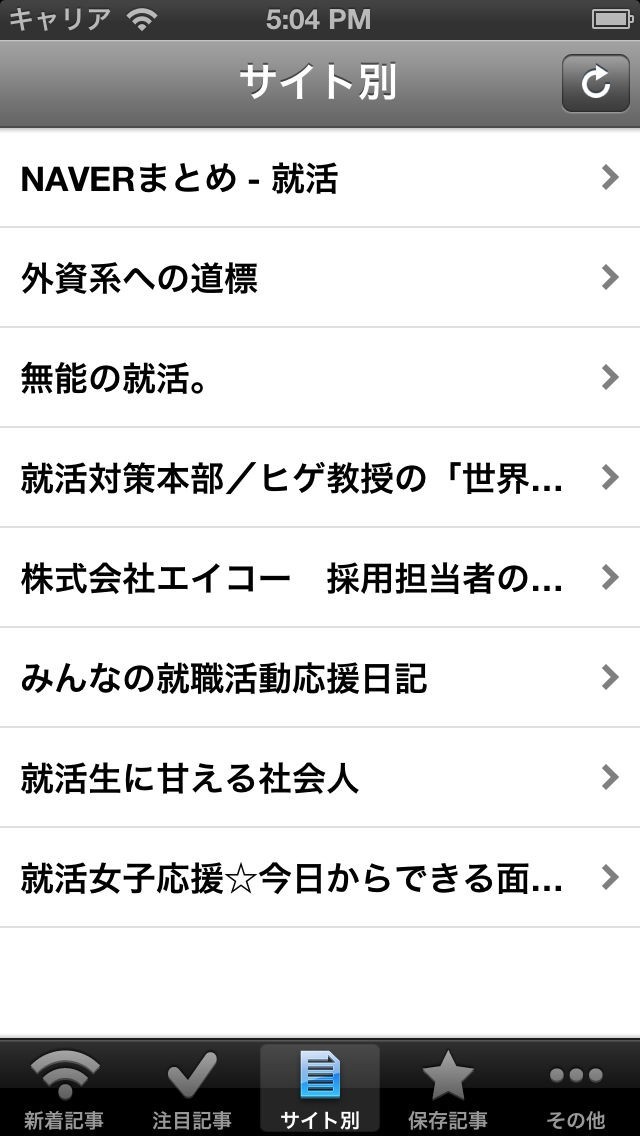Open 就活対策本部／ヒゲ教授 site row
640x1136 pixels.
320,478
